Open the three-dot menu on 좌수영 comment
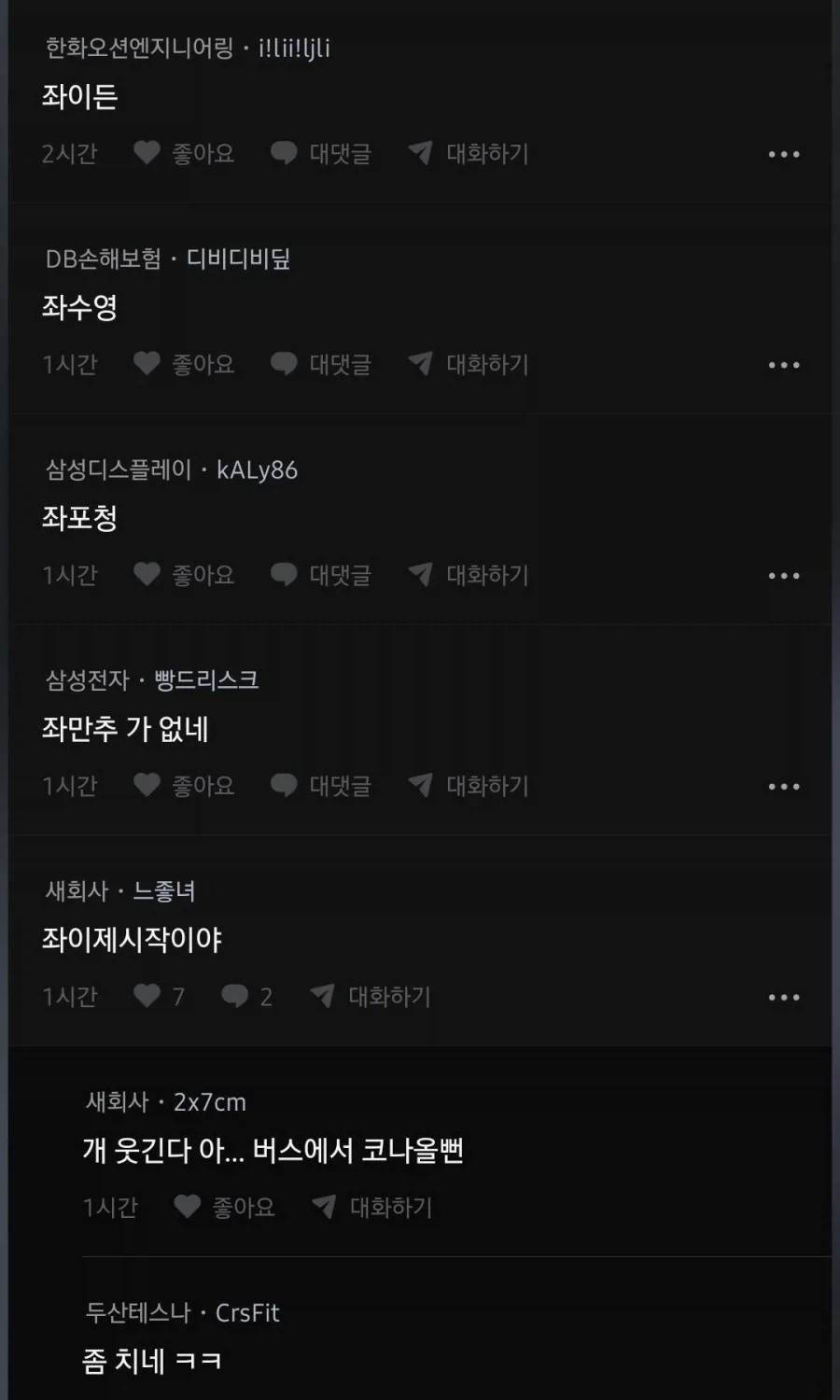 [782, 364]
